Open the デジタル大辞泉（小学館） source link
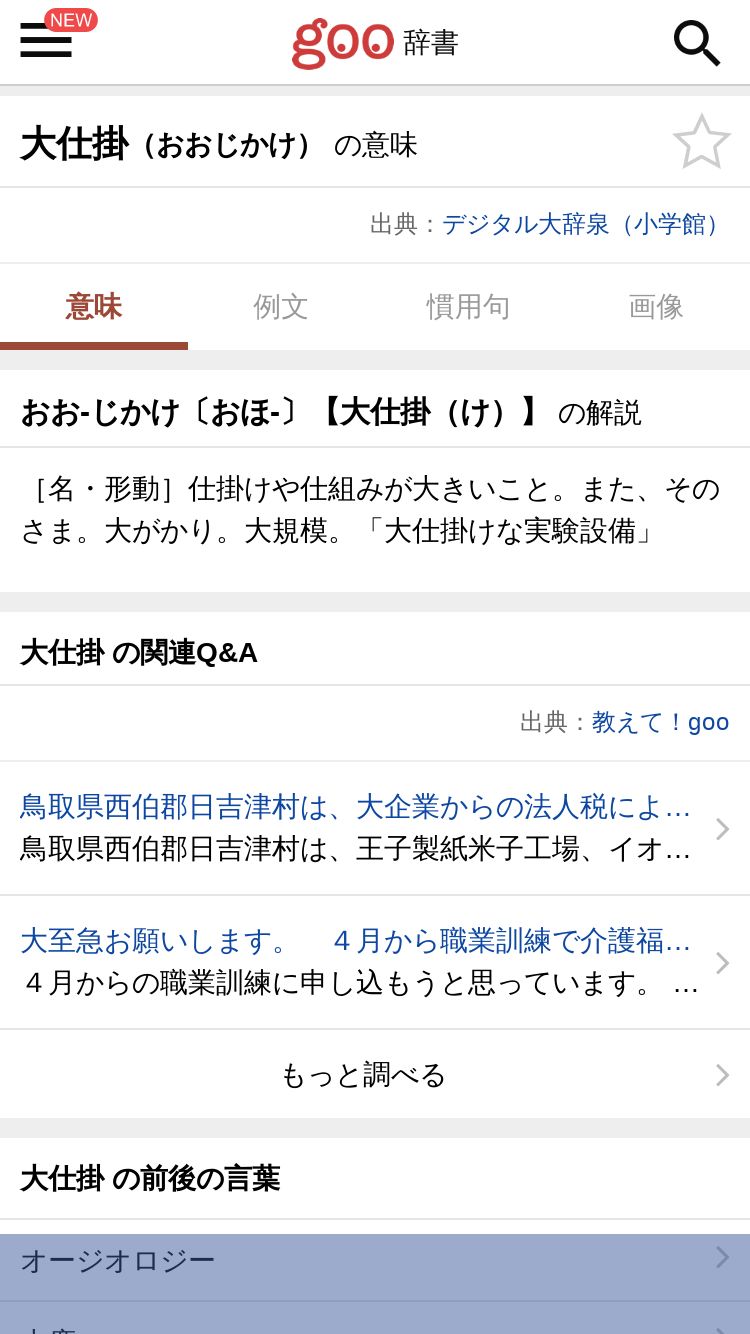This screenshot has width=750, height=1334. click(x=585, y=224)
